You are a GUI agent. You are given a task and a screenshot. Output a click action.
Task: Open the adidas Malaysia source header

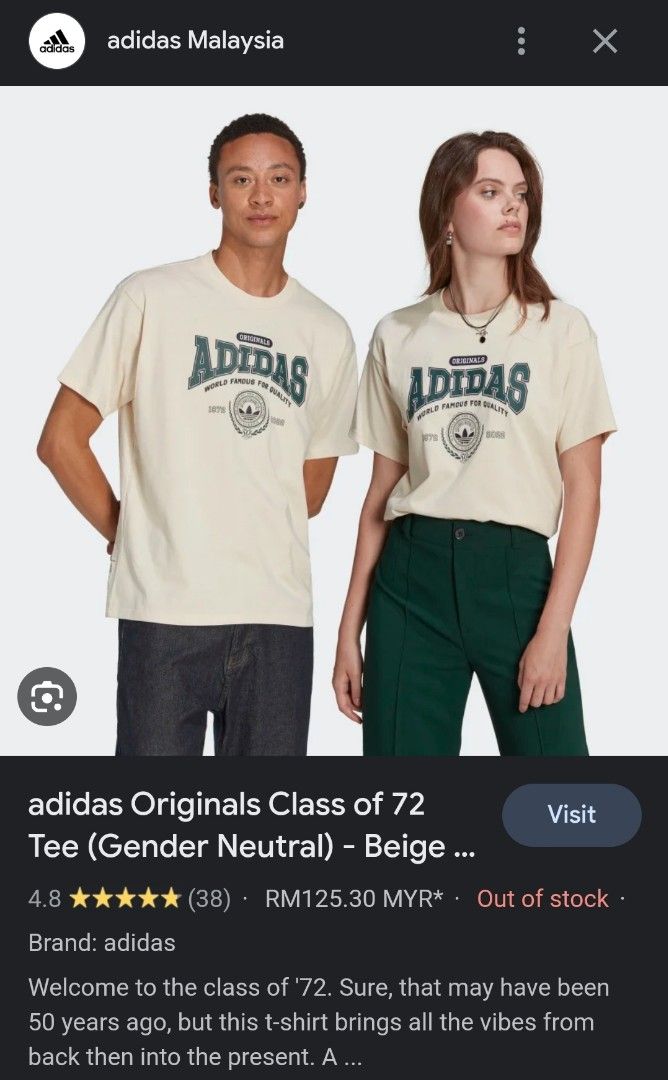[195, 41]
